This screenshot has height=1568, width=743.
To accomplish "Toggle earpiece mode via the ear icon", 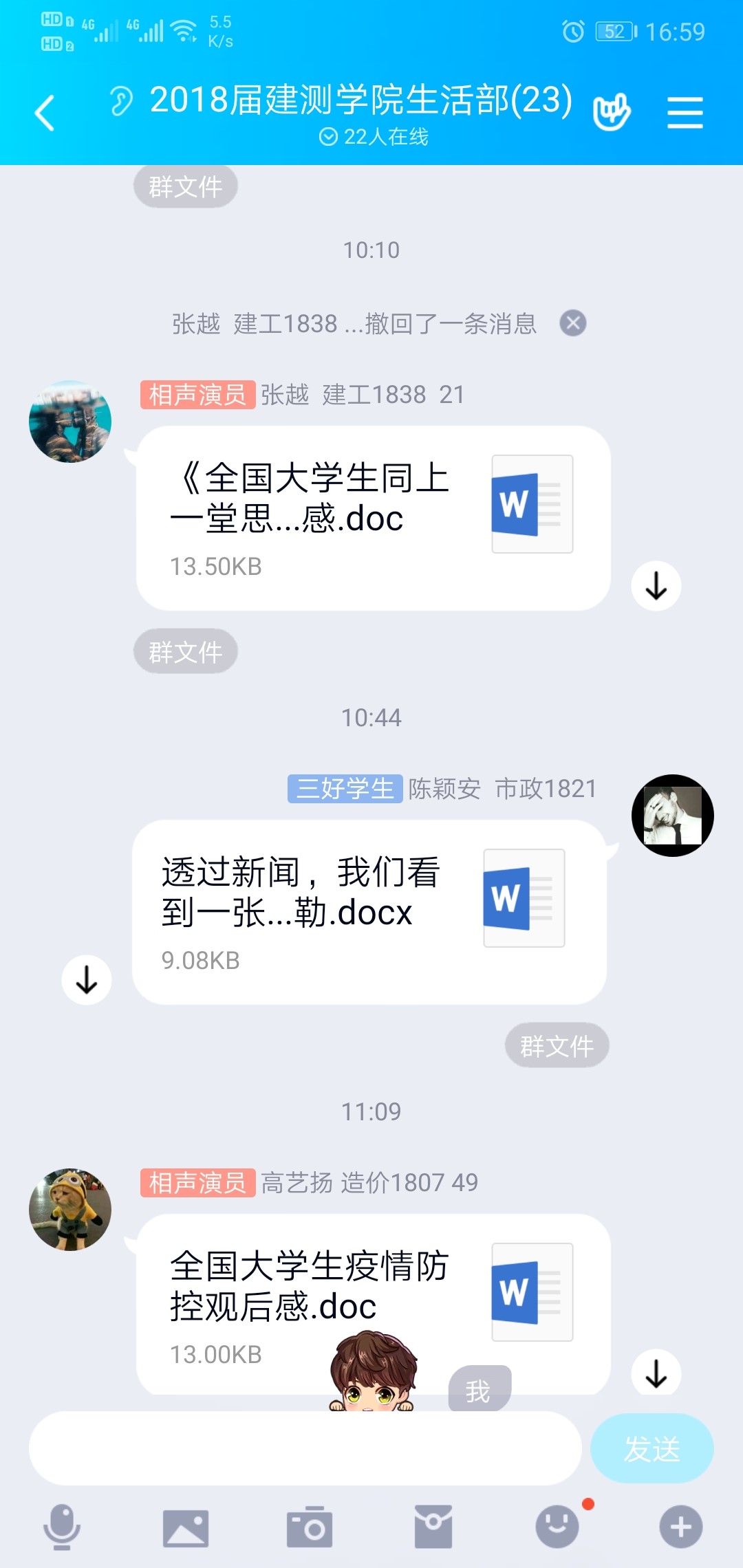I will click(121, 101).
